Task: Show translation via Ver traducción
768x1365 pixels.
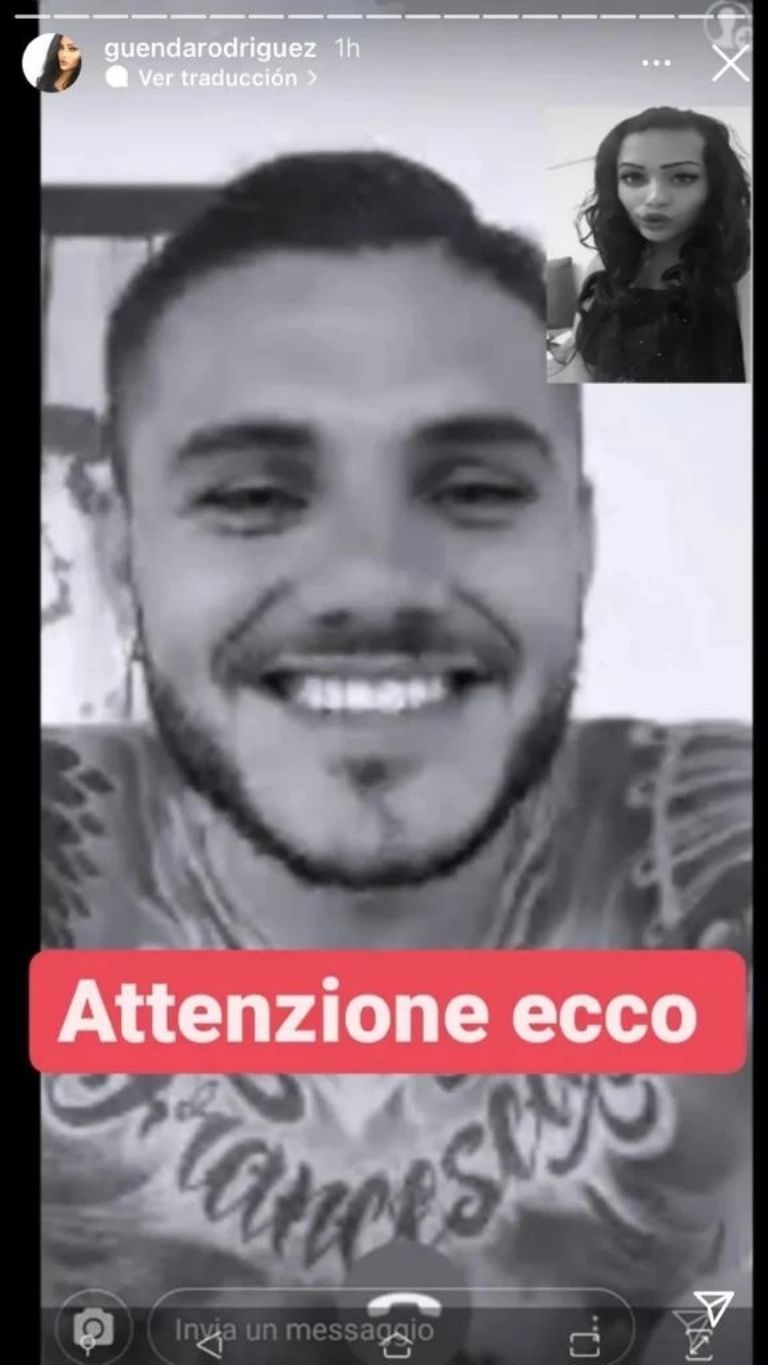Action: point(218,77)
